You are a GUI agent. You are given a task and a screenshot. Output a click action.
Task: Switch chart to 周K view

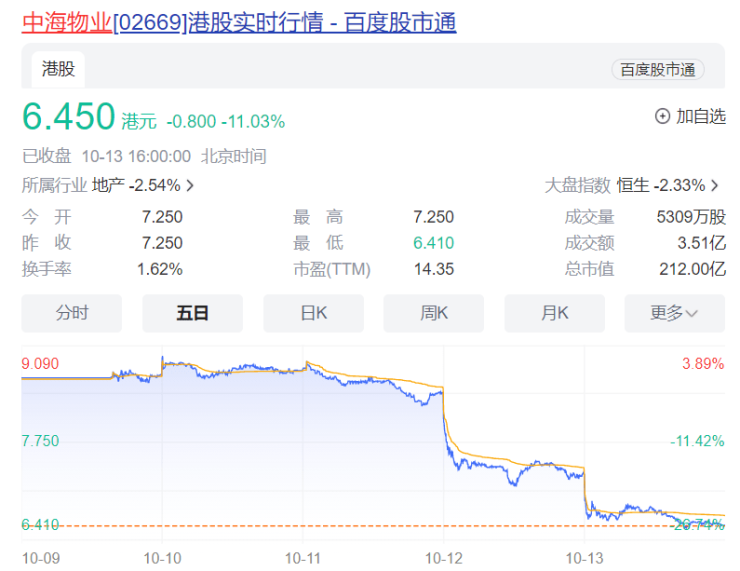coord(434,313)
